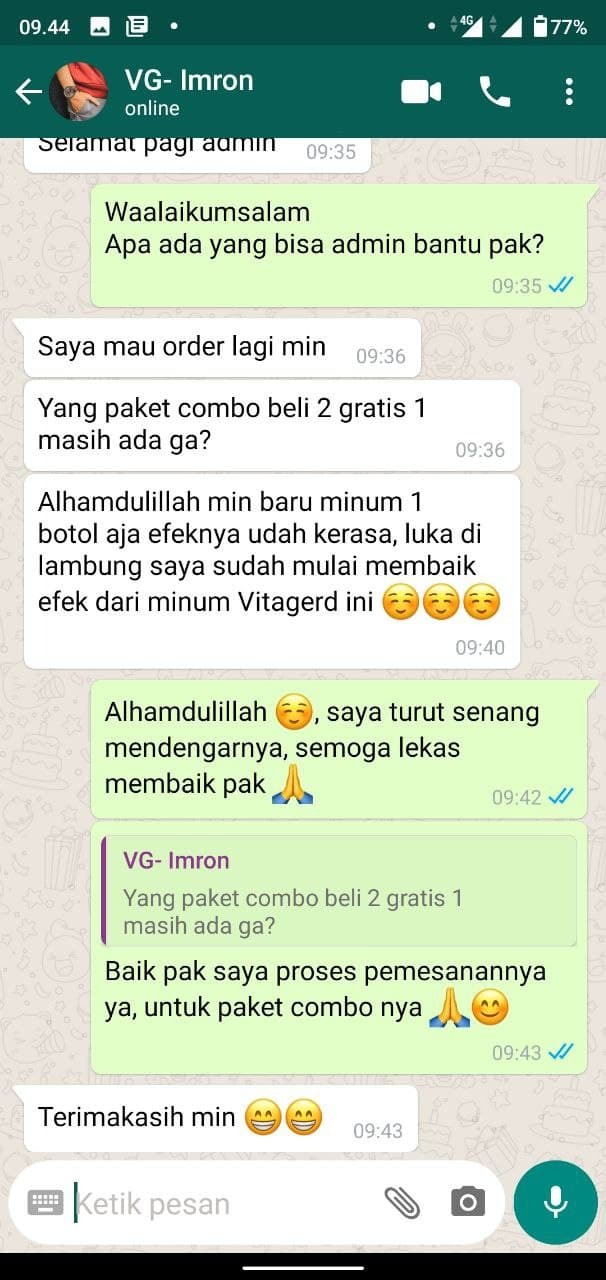Jump to the quoted VG- Imron message
This screenshot has width=606, height=1280.
coord(340,892)
